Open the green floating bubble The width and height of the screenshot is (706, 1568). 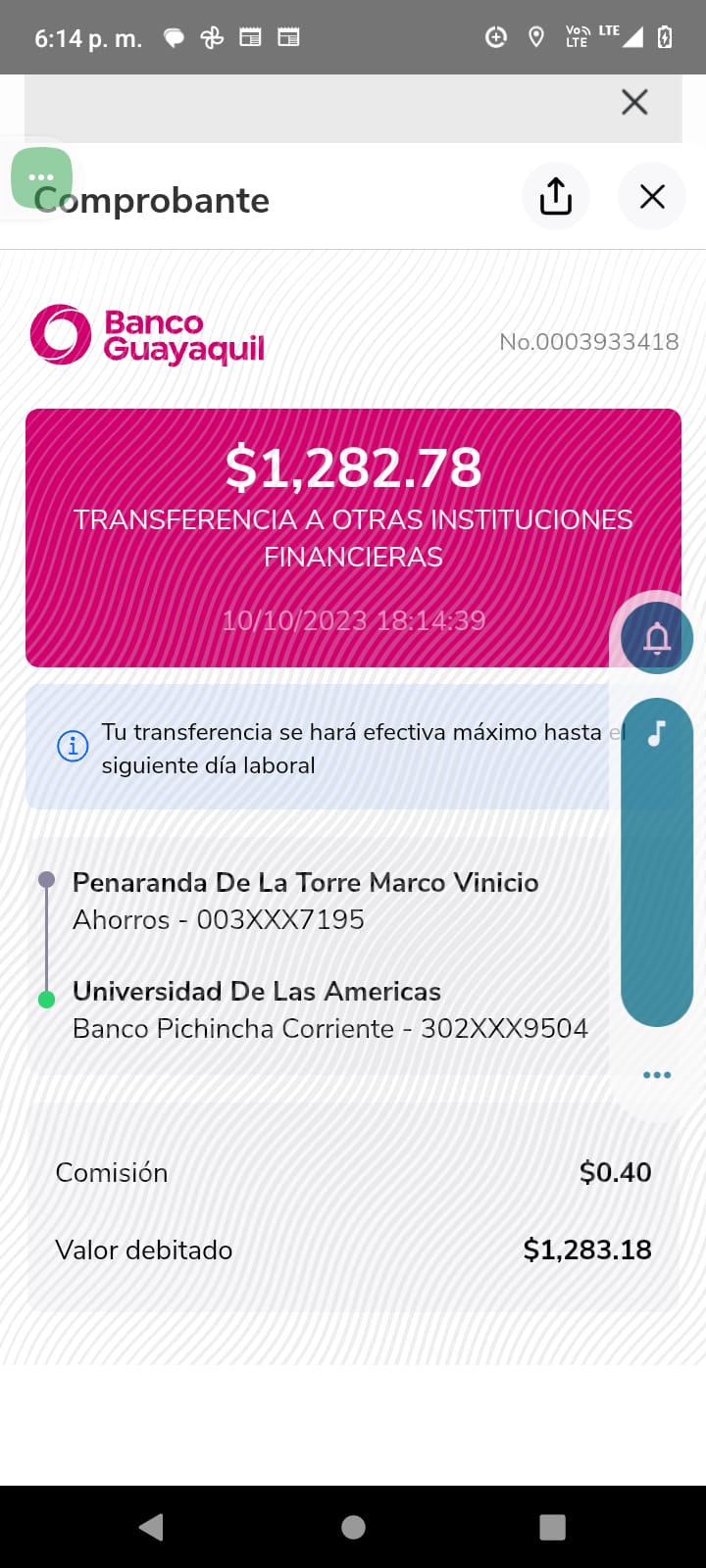click(x=41, y=177)
